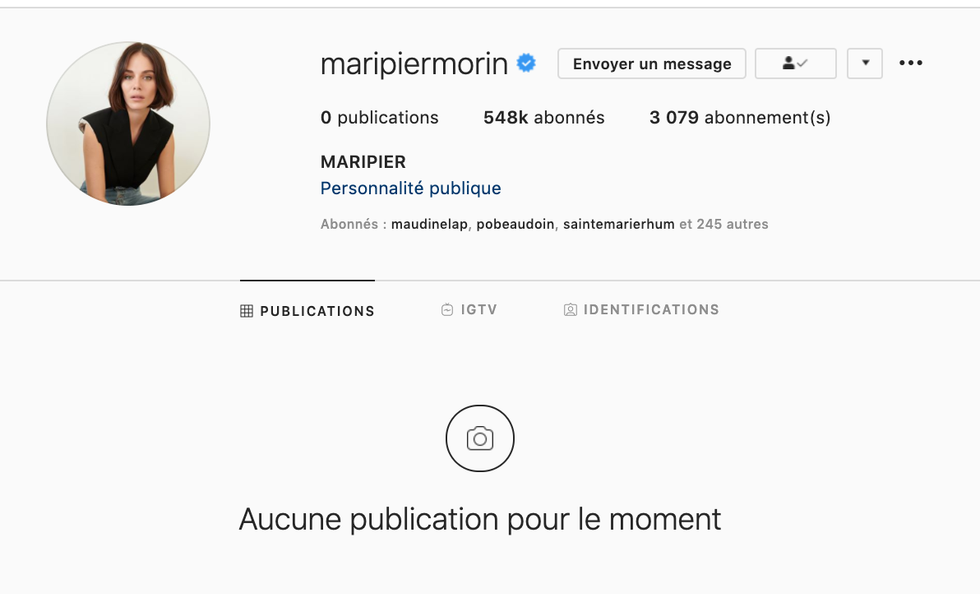980x594 pixels.
Task: Open the following status button
Action: click(795, 63)
